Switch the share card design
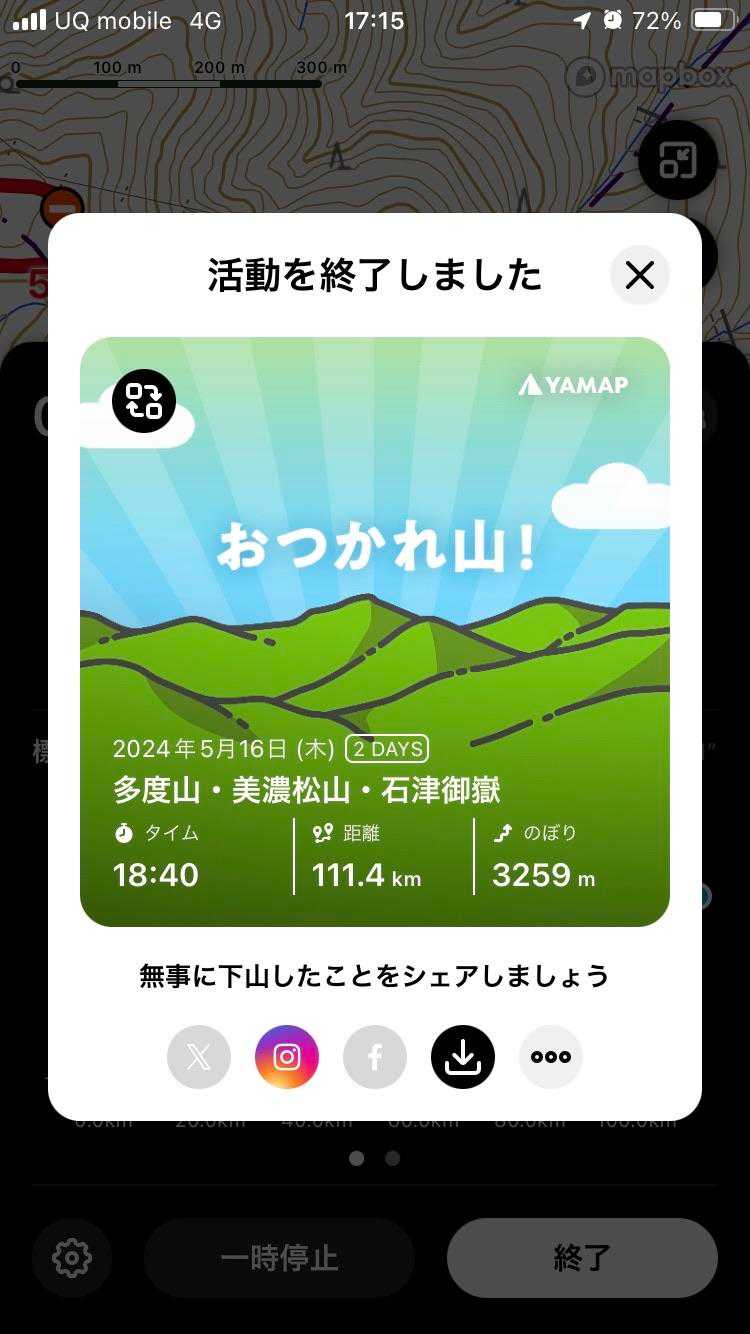 coord(144,401)
